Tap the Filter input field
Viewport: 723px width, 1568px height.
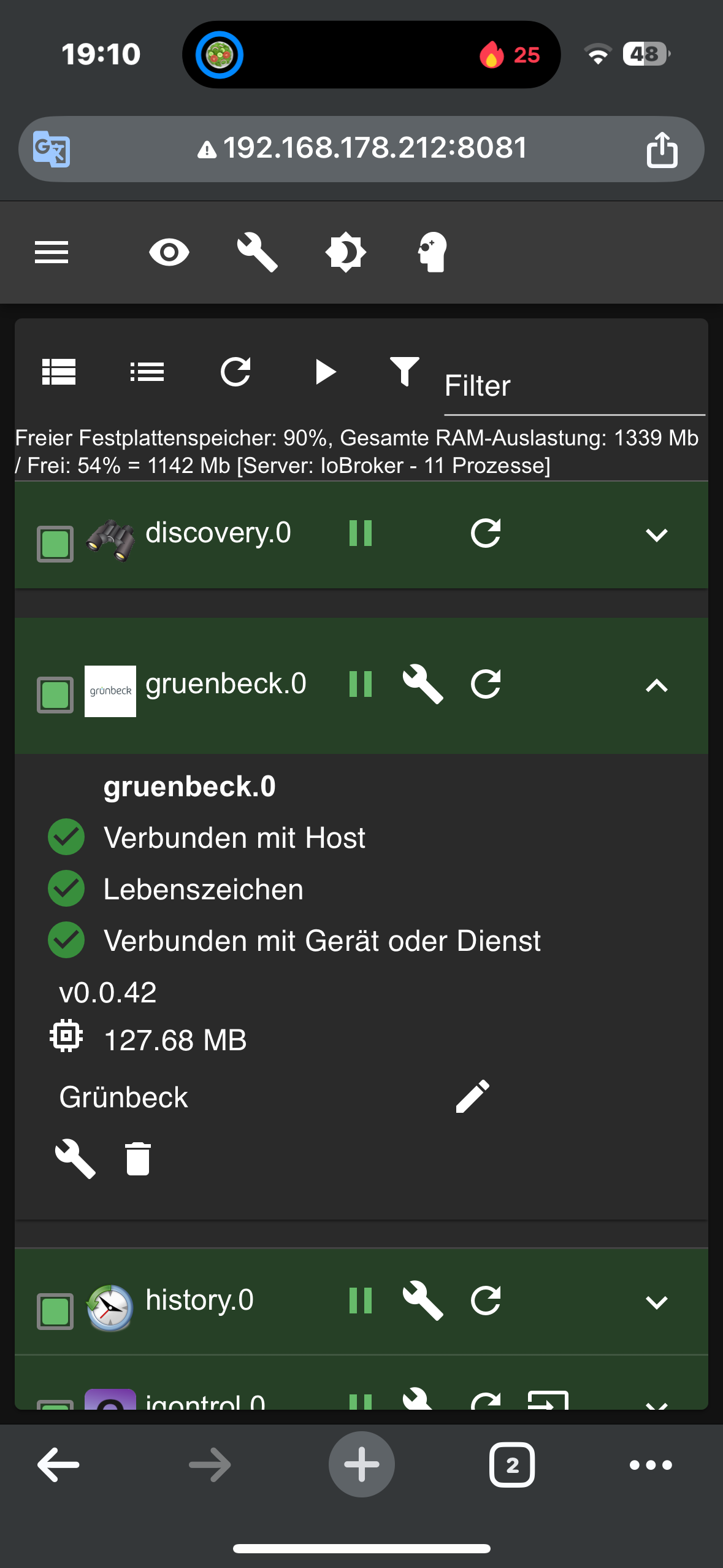coord(573,386)
